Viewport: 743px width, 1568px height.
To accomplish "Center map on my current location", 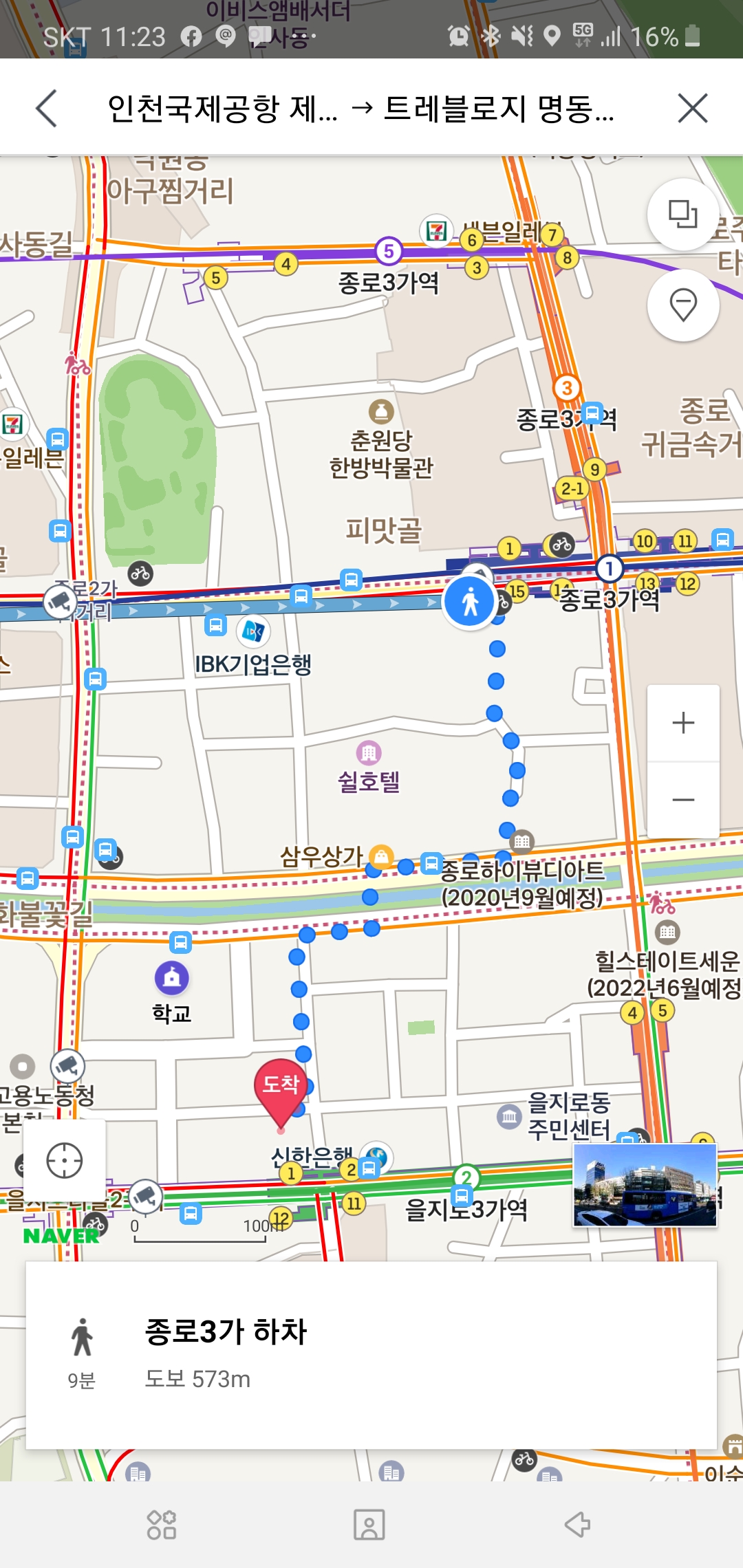I will [x=65, y=1161].
